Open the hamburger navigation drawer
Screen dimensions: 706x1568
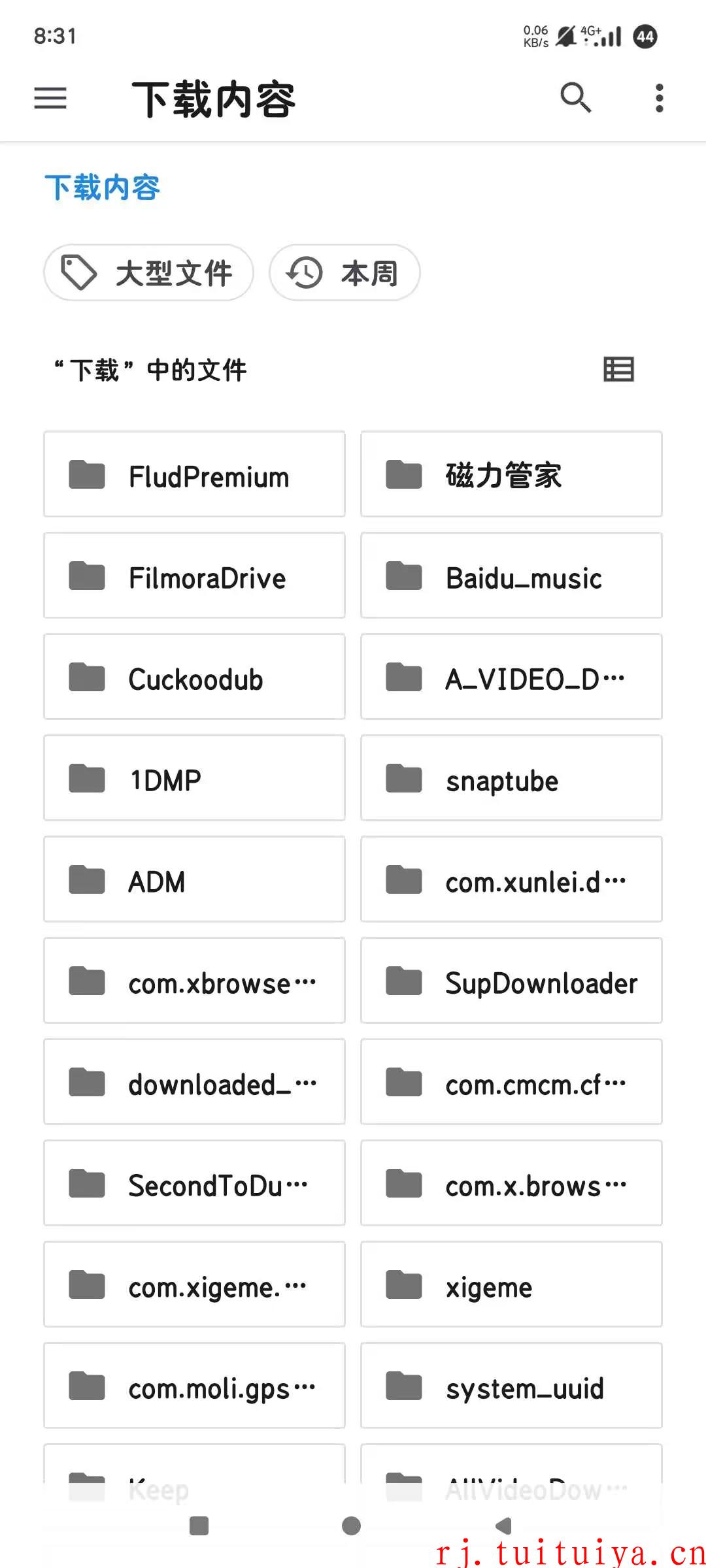(50, 98)
